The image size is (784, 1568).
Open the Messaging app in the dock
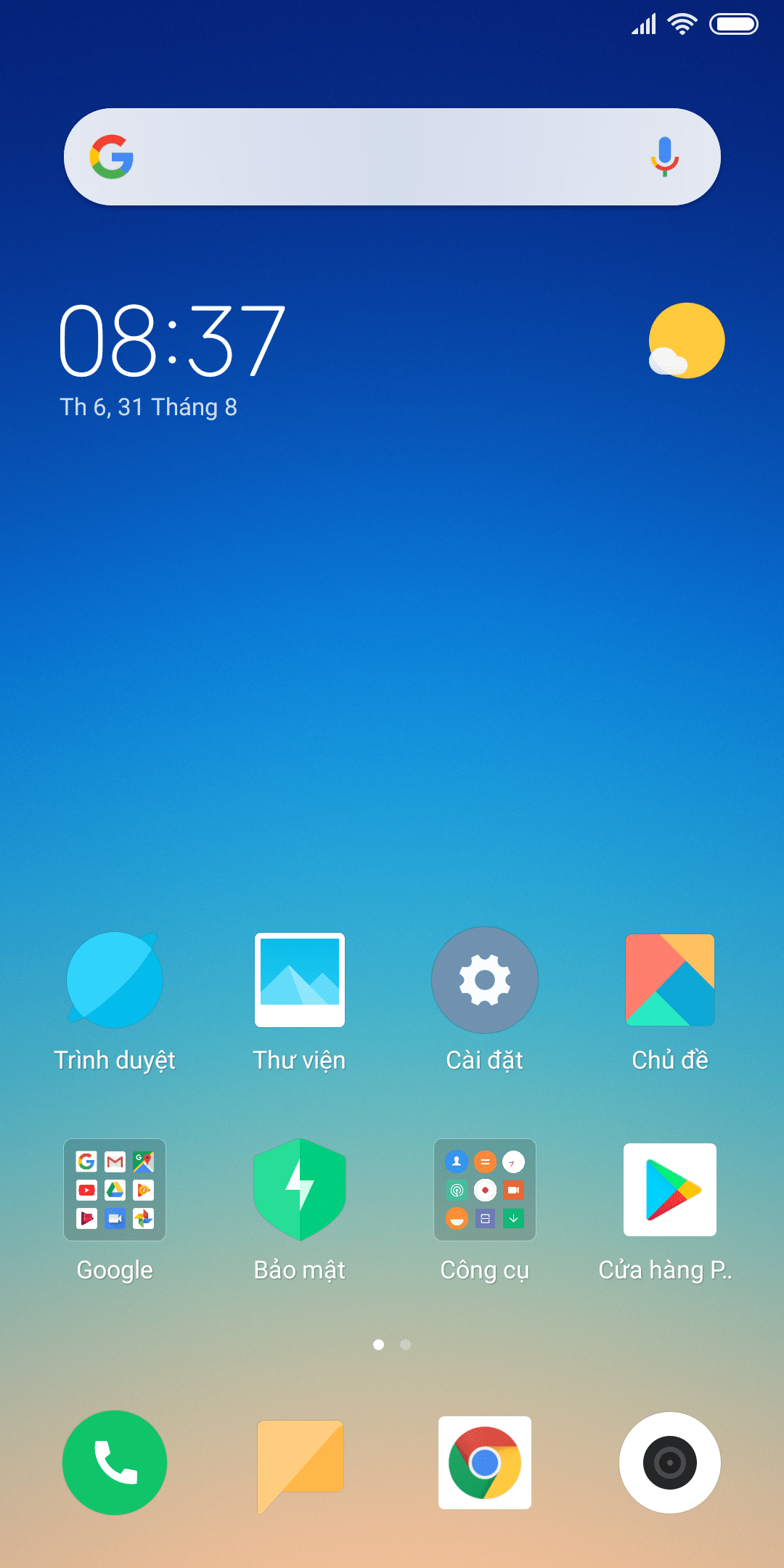[300, 1463]
